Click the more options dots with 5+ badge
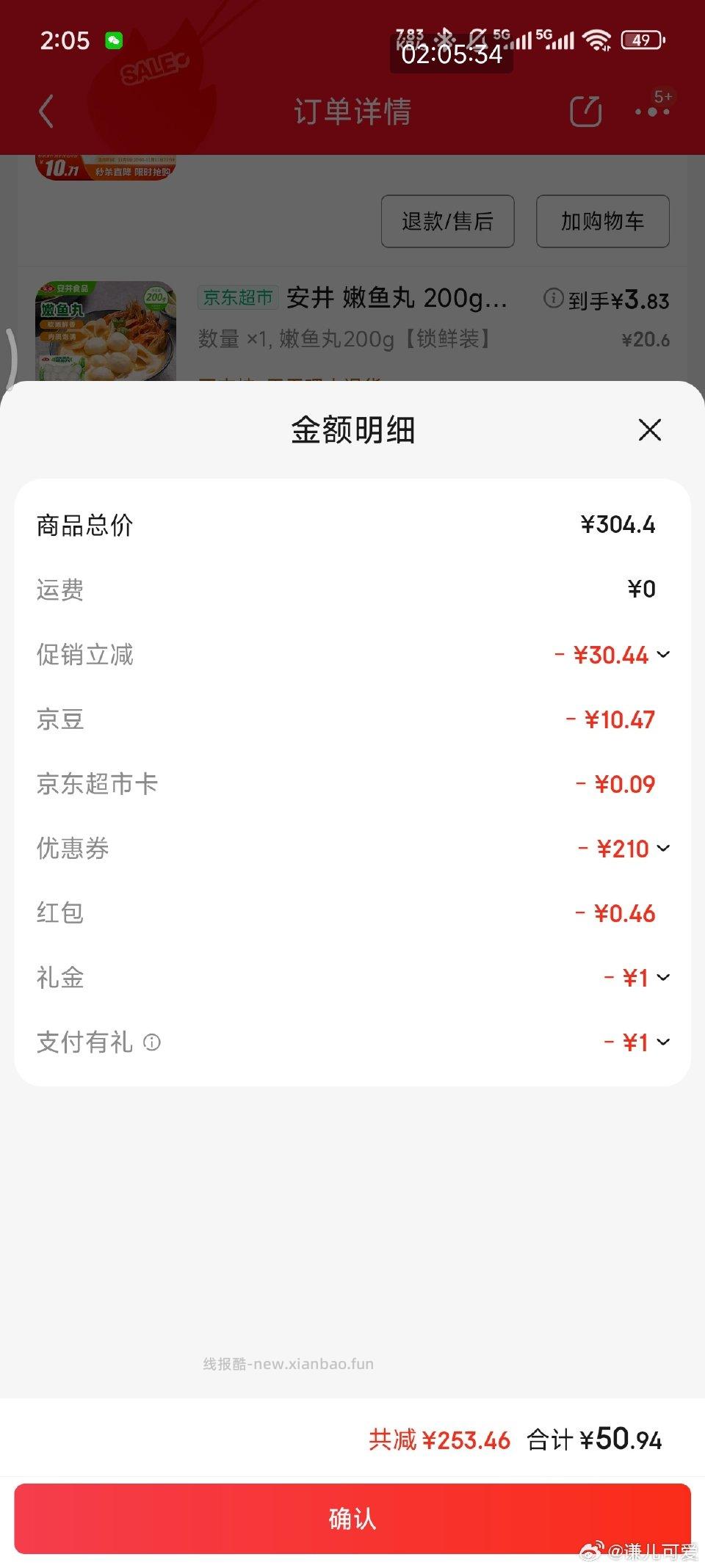The width and height of the screenshot is (705, 1568). (650, 112)
